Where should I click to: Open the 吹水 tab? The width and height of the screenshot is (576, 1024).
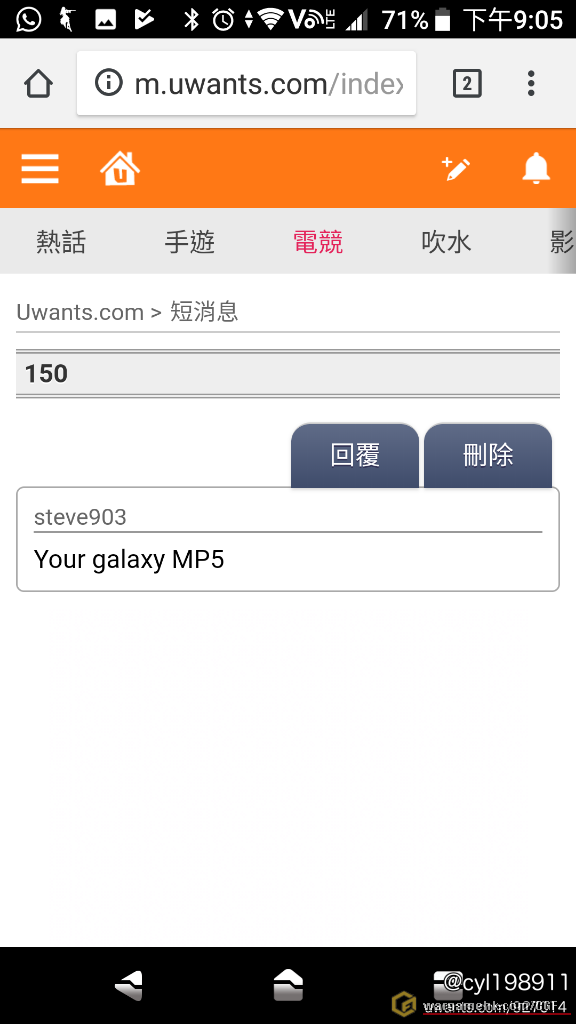446,242
